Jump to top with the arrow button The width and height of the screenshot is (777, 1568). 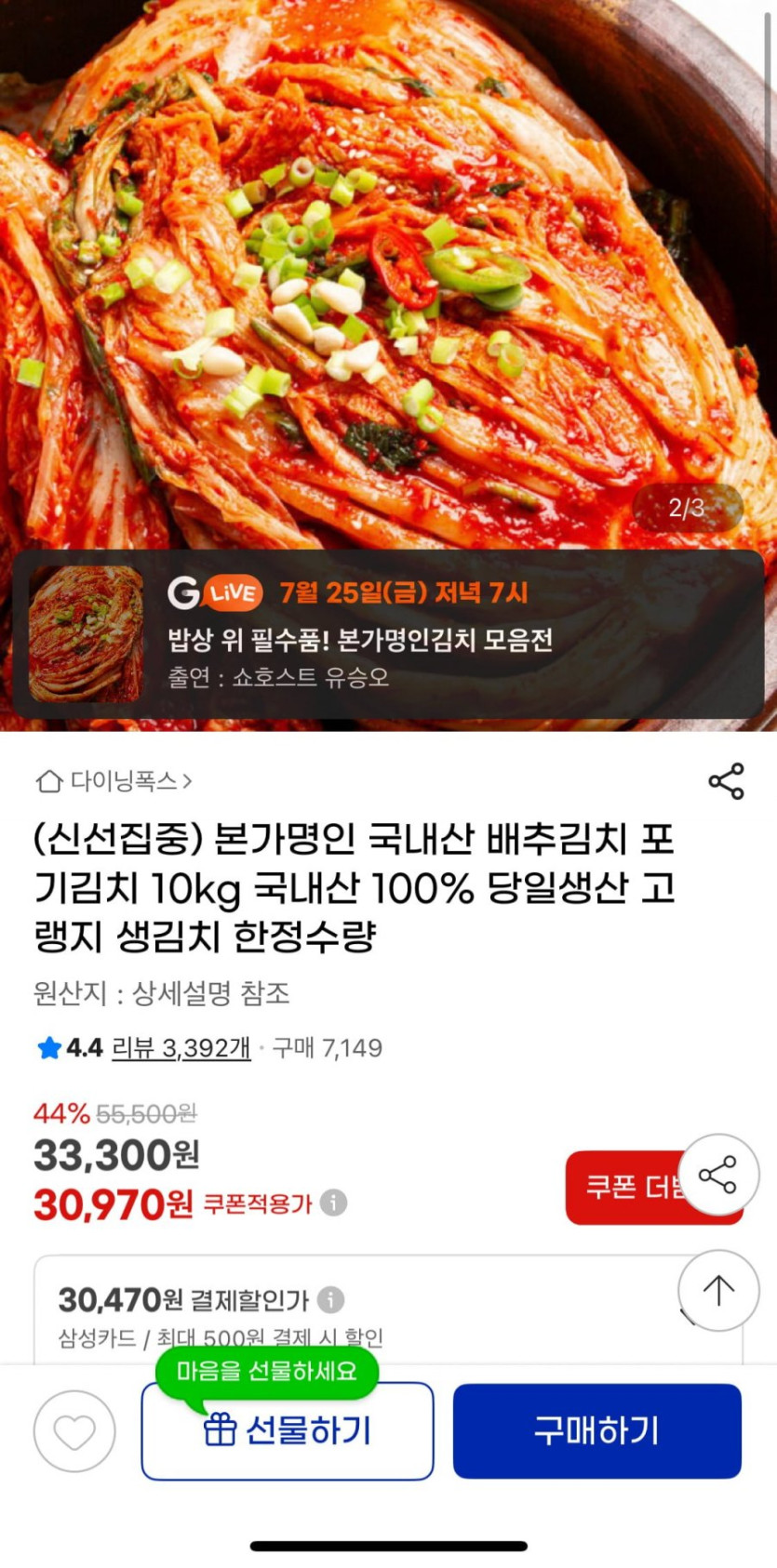point(717,1290)
